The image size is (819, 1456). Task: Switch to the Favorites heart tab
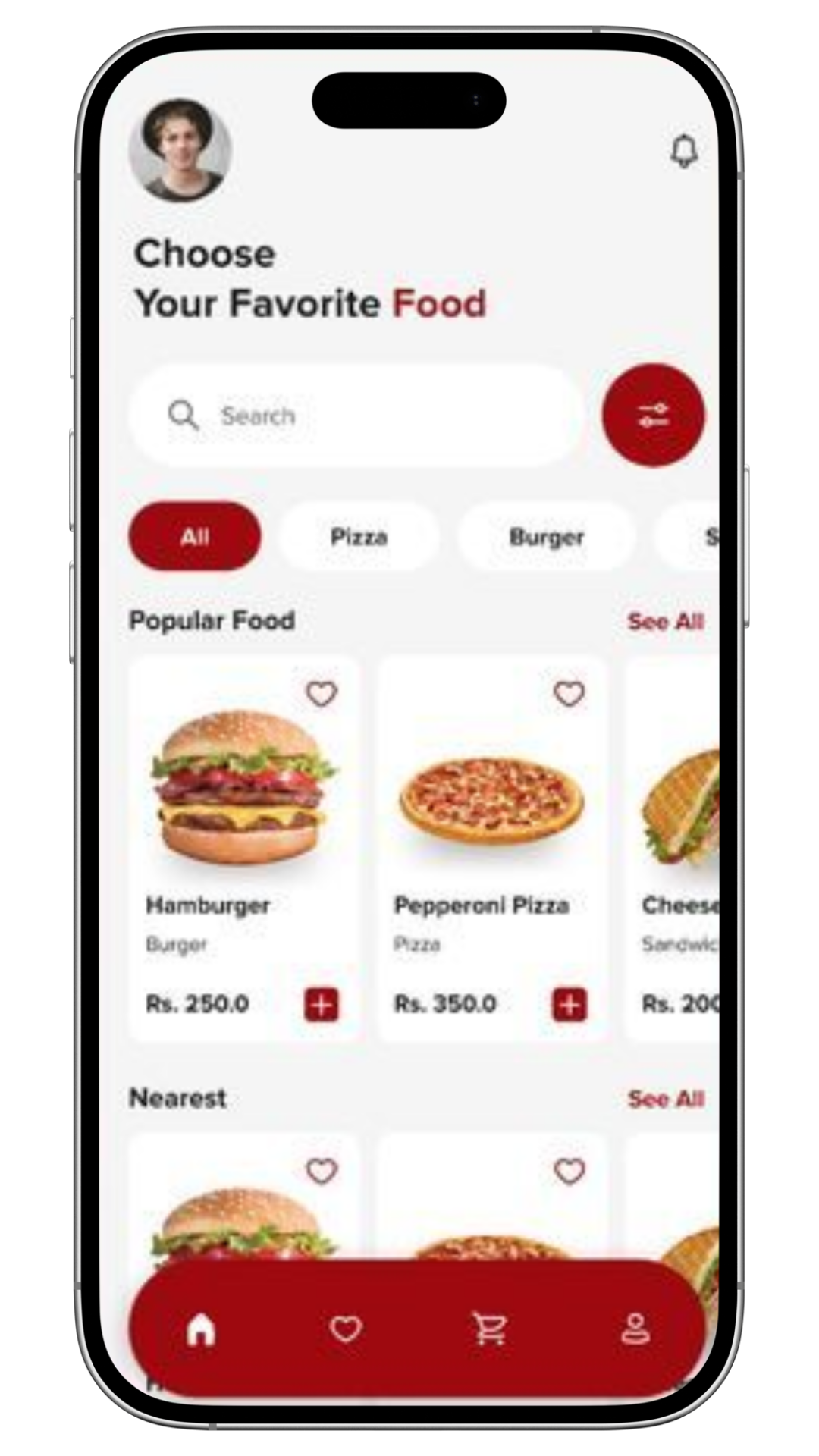(346, 1329)
